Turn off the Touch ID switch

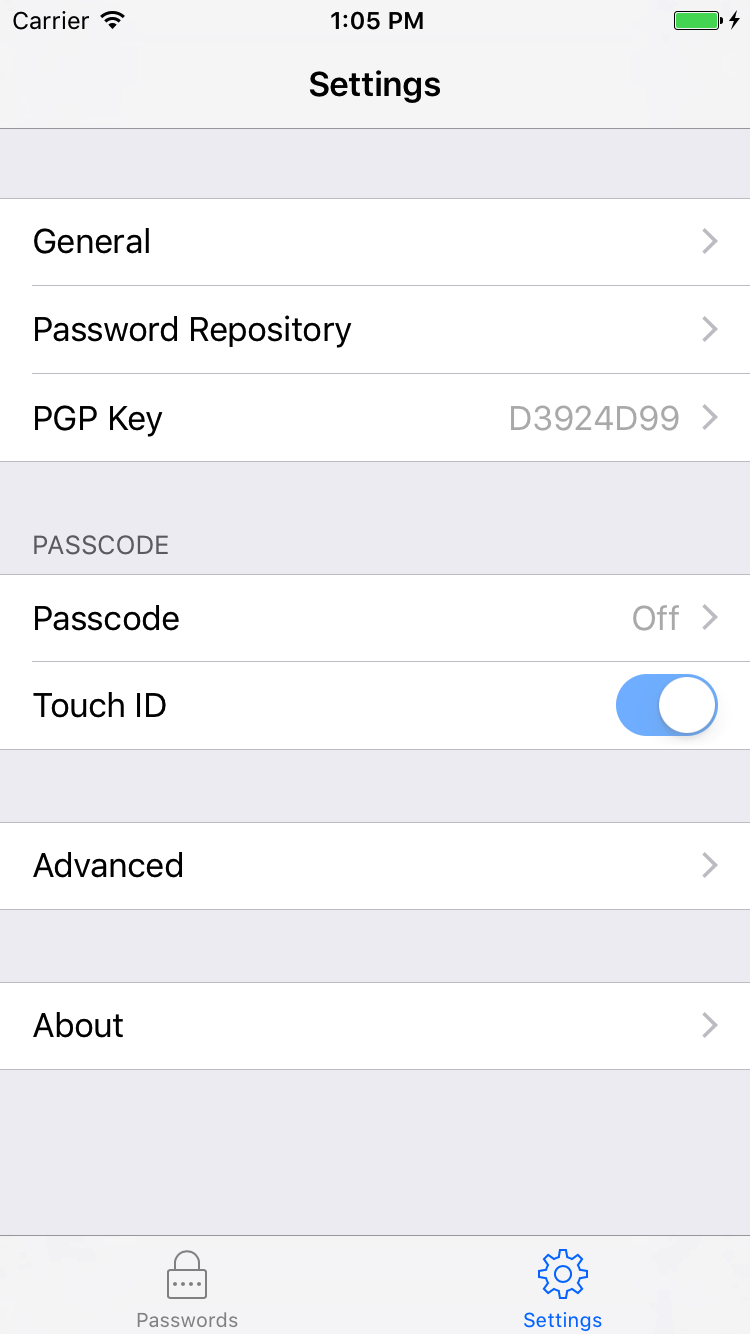tap(666, 705)
